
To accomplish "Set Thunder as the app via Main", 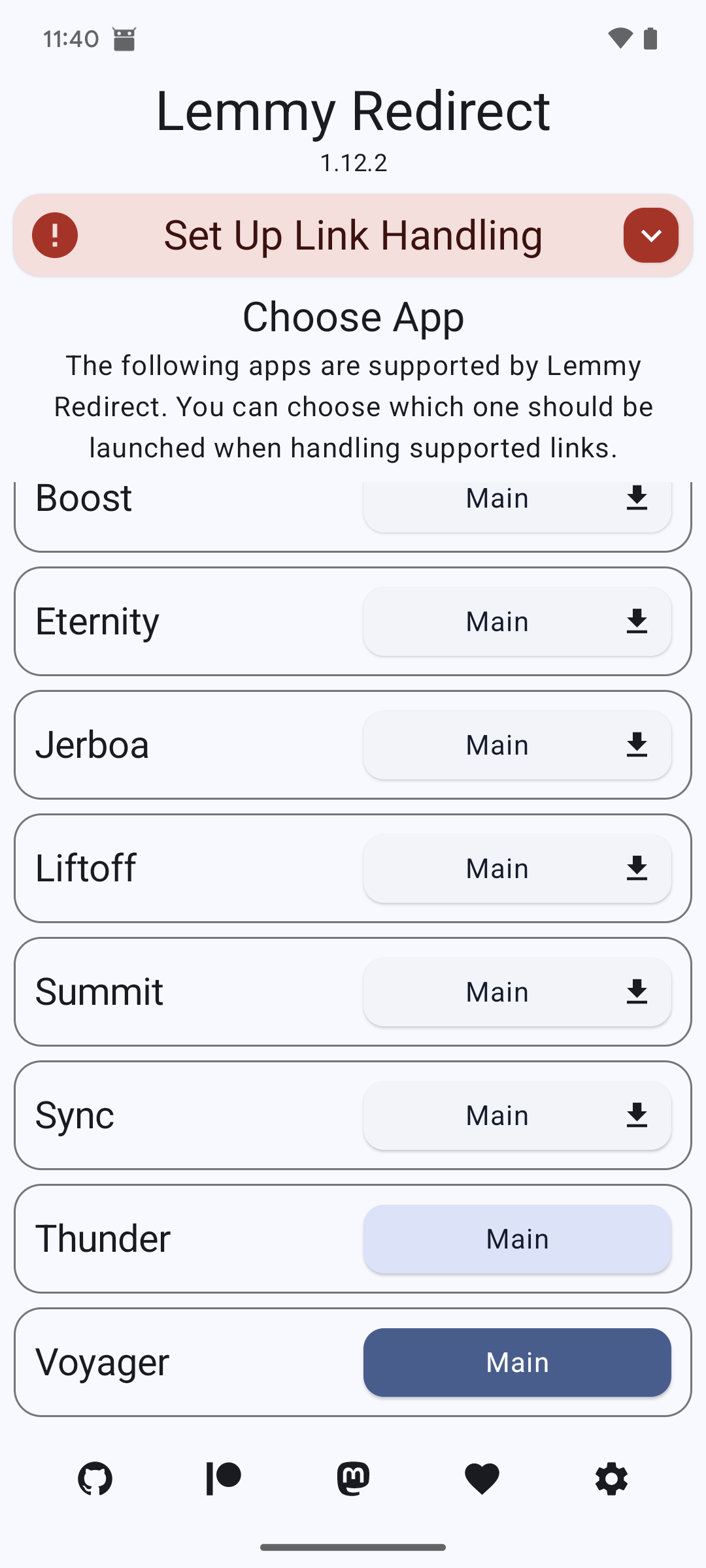I will click(x=517, y=1239).
